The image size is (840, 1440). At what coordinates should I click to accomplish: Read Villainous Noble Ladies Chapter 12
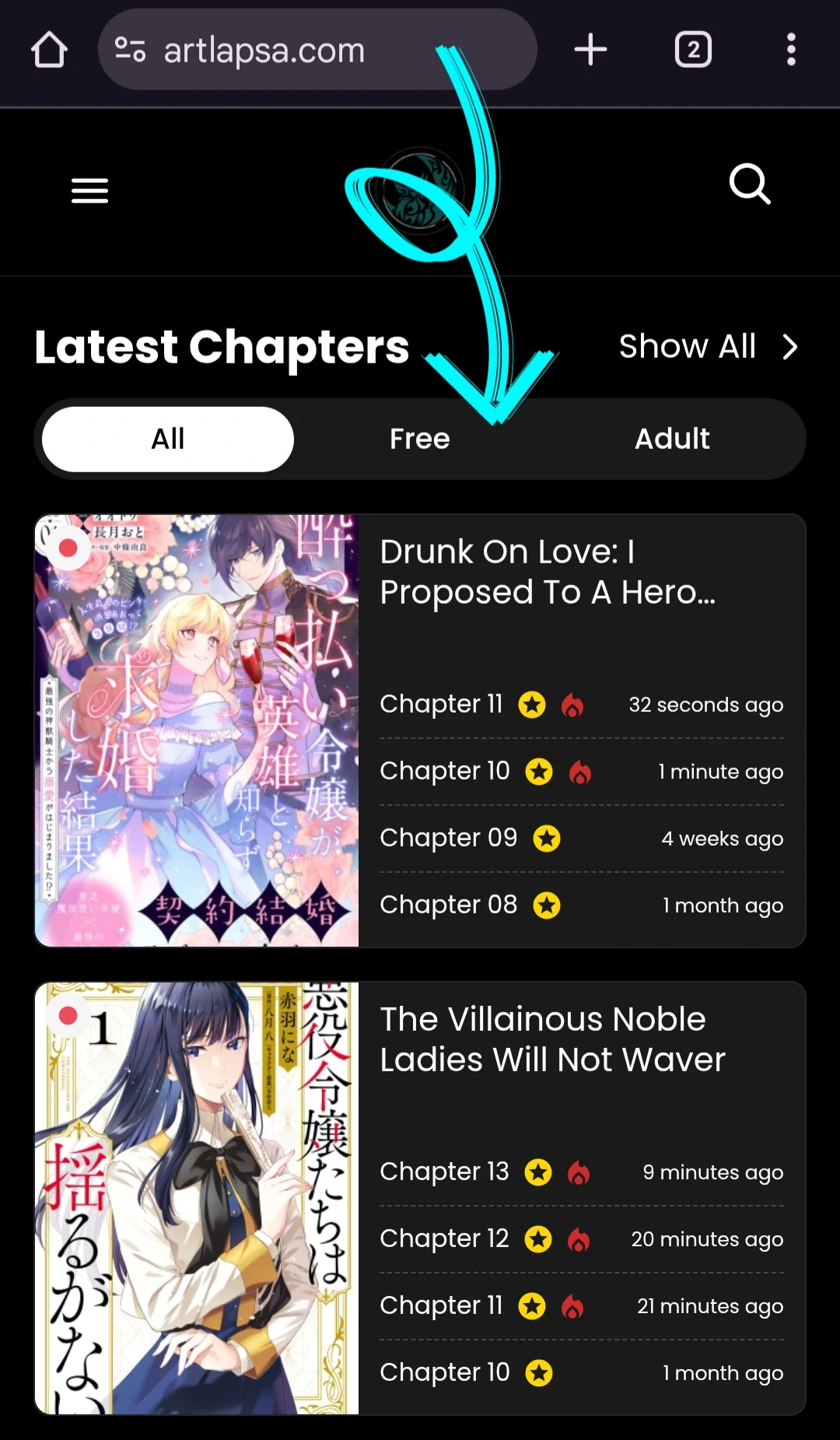(x=444, y=1239)
